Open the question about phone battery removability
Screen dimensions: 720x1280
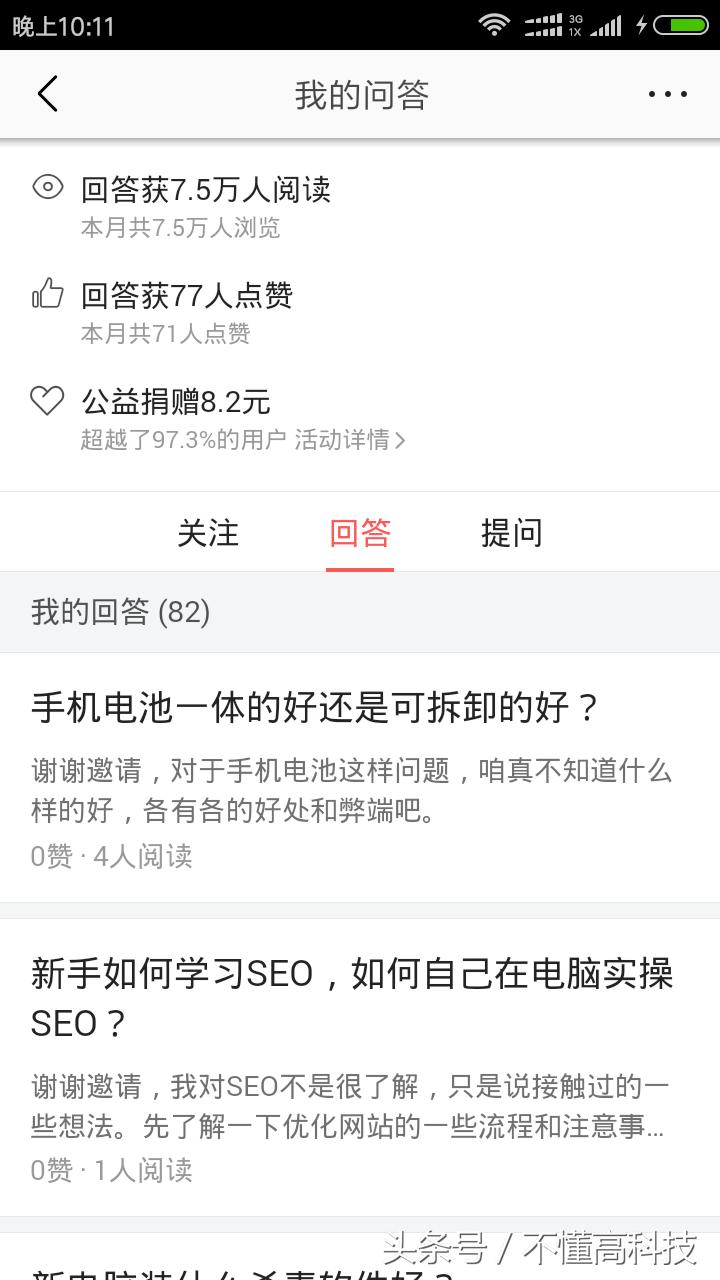click(310, 706)
